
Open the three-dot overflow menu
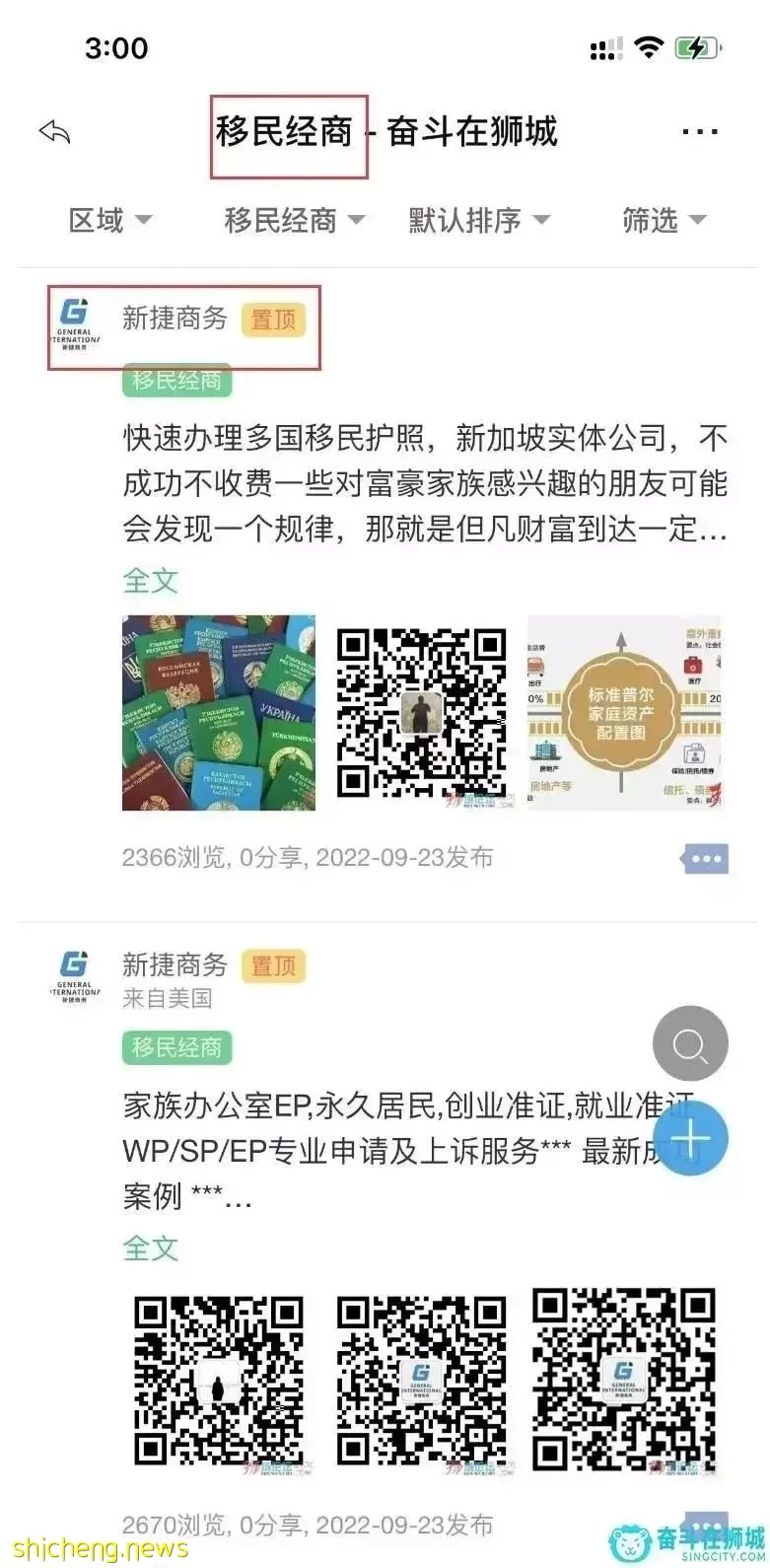699,132
